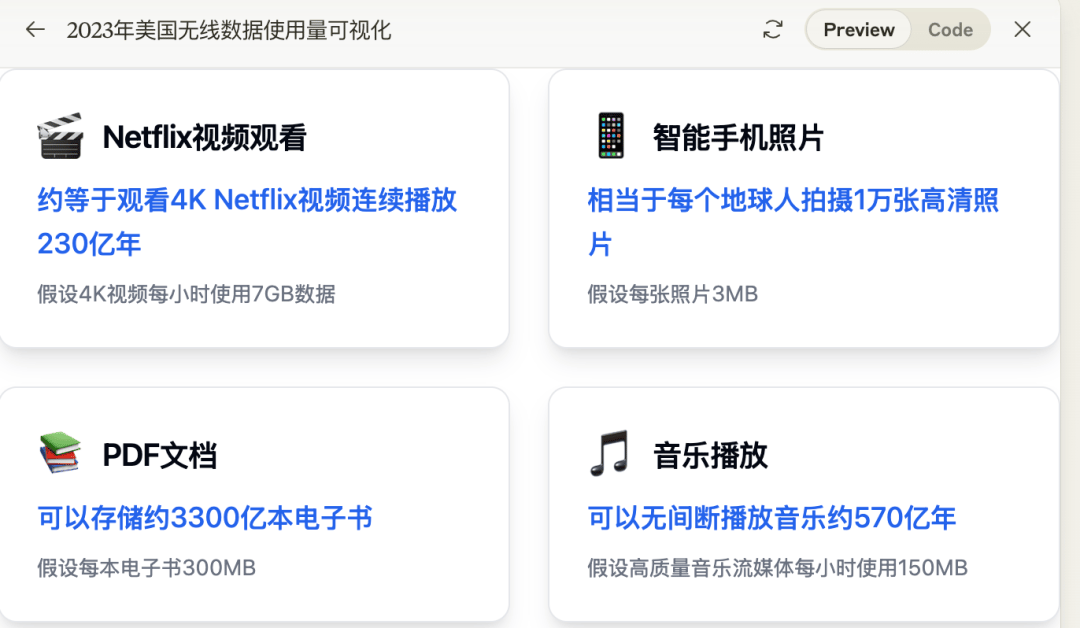1080x628 pixels.
Task: Go back using the left arrow
Action: (35, 30)
